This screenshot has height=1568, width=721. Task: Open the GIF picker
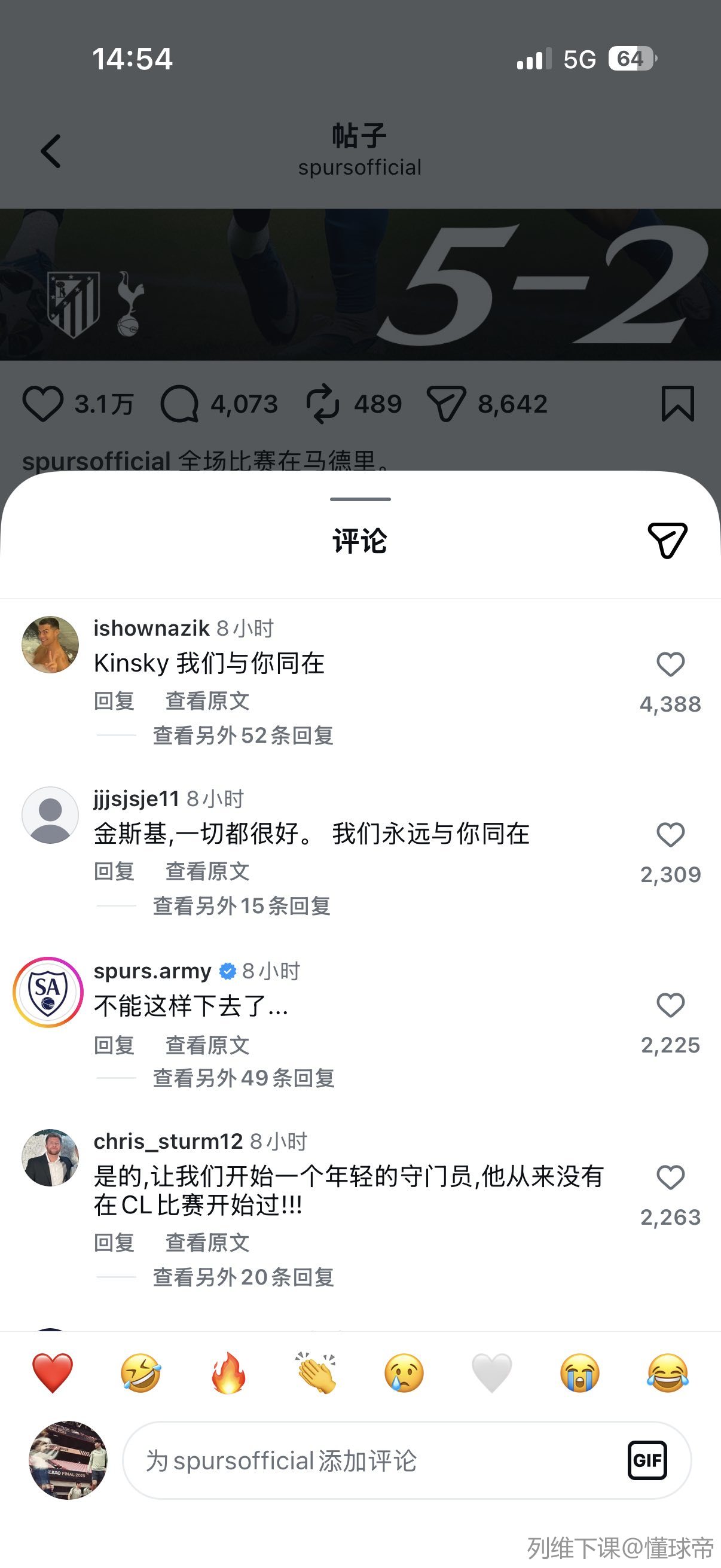tap(647, 1460)
